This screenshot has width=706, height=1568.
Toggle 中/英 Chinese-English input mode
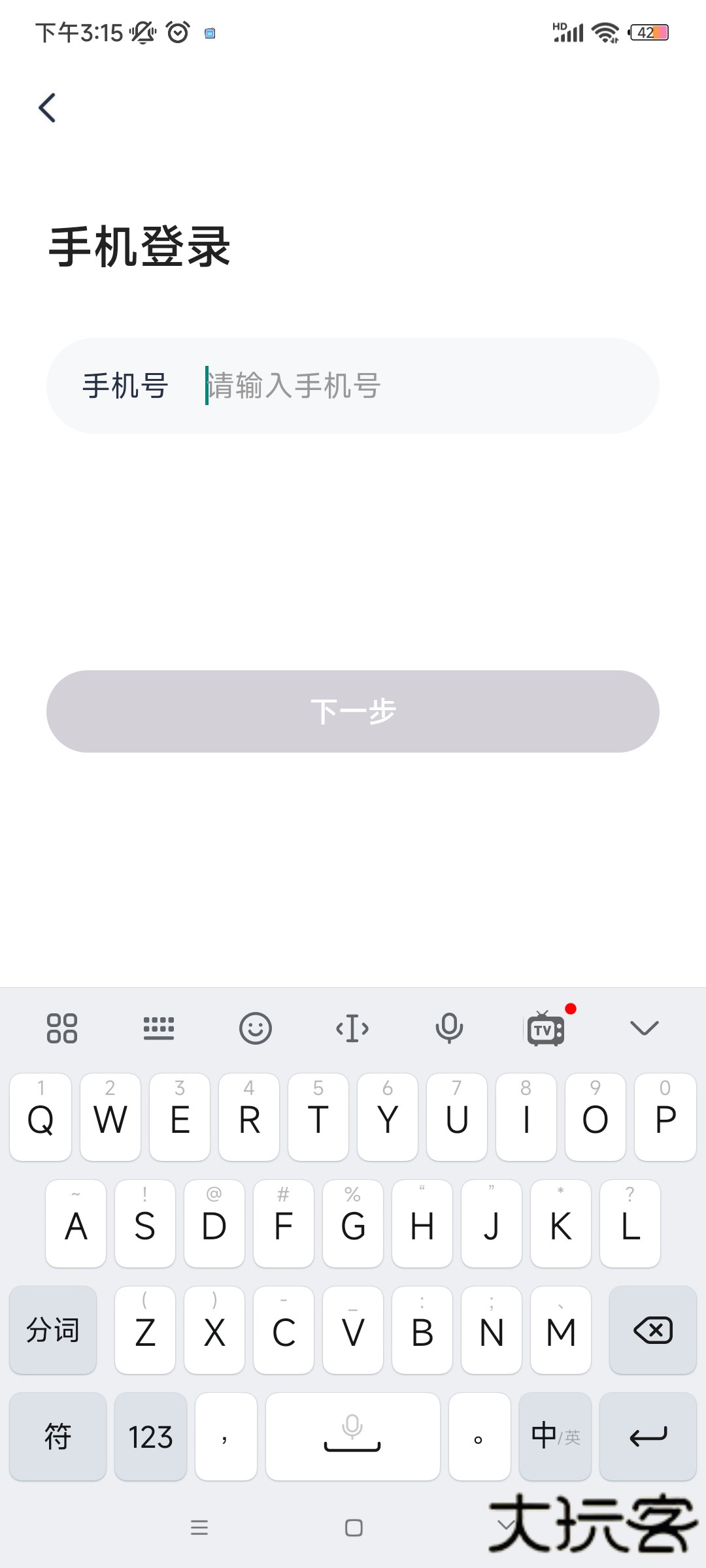pos(554,1437)
